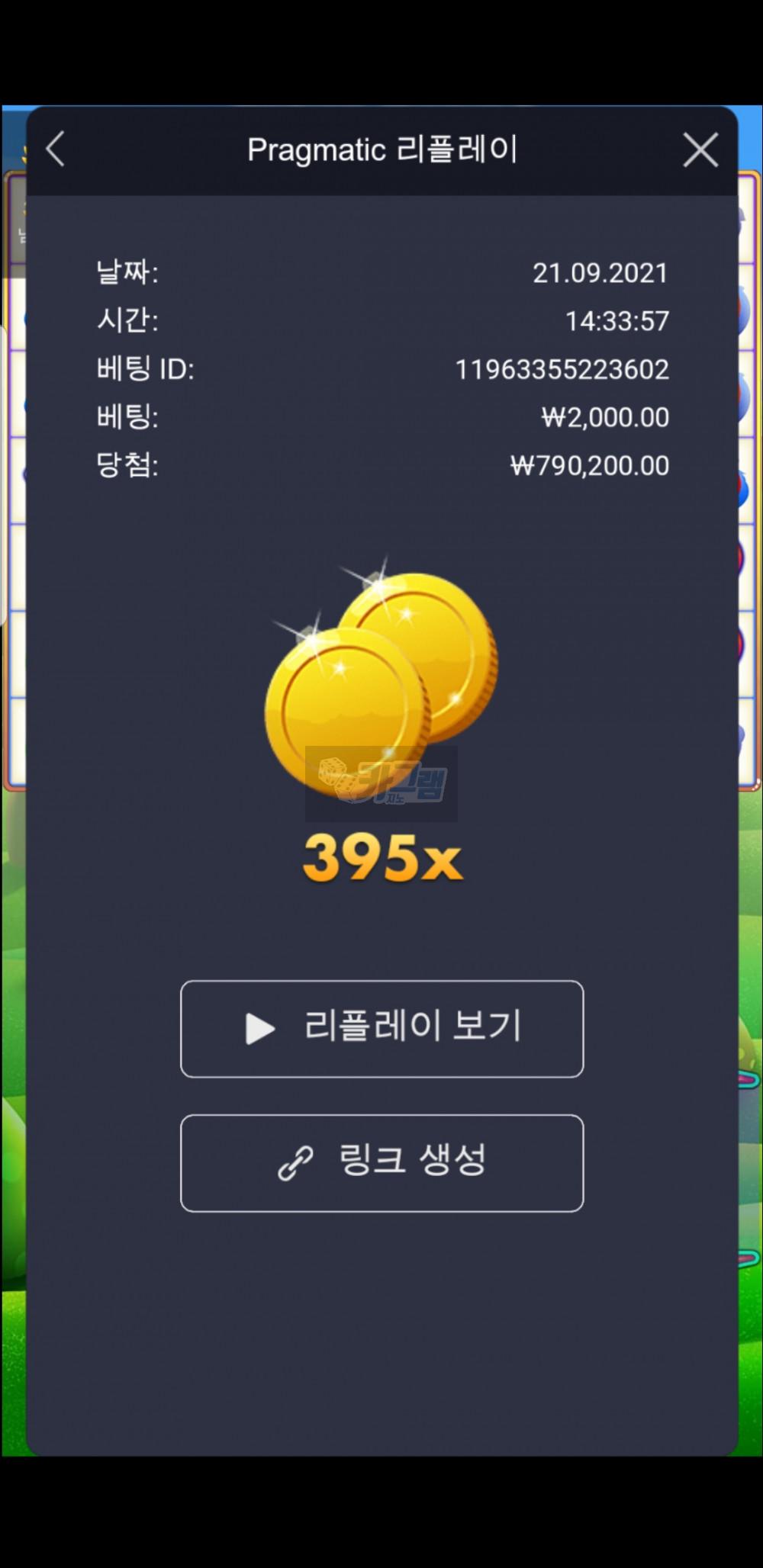The width and height of the screenshot is (763, 1568).
Task: Close the Pragmatic 리플레이 dialog
Action: coord(700,149)
